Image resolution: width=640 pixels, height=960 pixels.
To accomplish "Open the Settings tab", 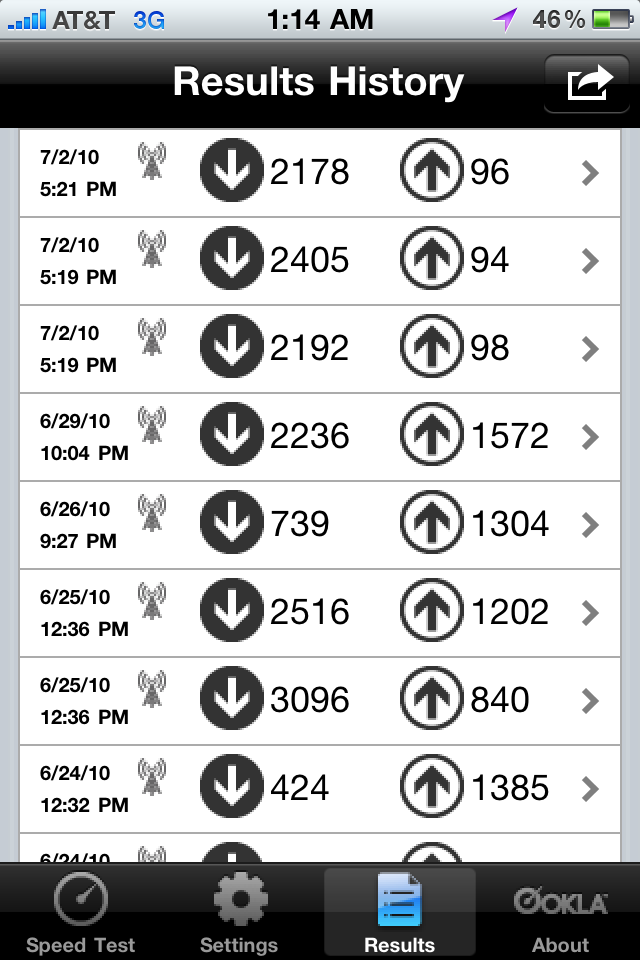I will coord(240,912).
